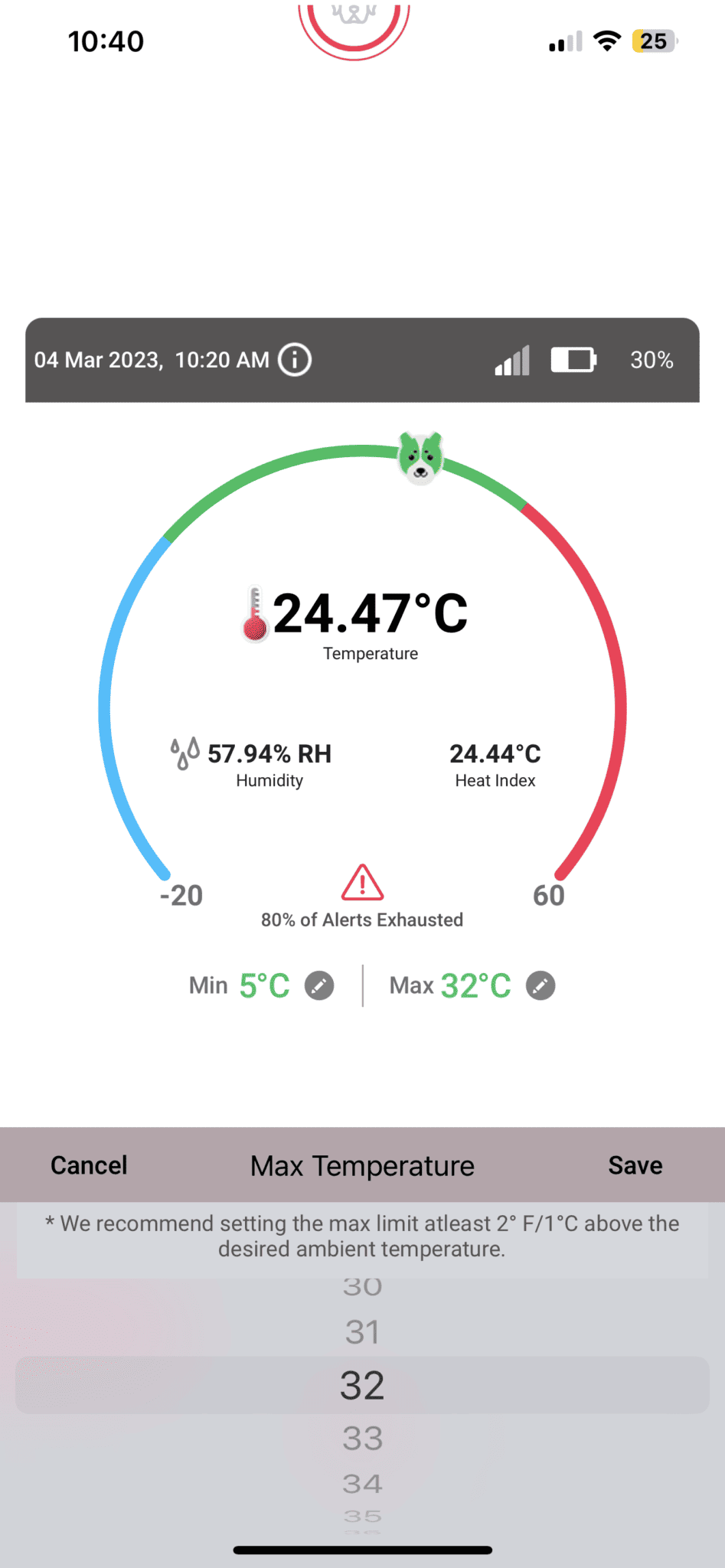Cancel the Max Temperature picker
Image resolution: width=725 pixels, height=1568 pixels.
89,1165
